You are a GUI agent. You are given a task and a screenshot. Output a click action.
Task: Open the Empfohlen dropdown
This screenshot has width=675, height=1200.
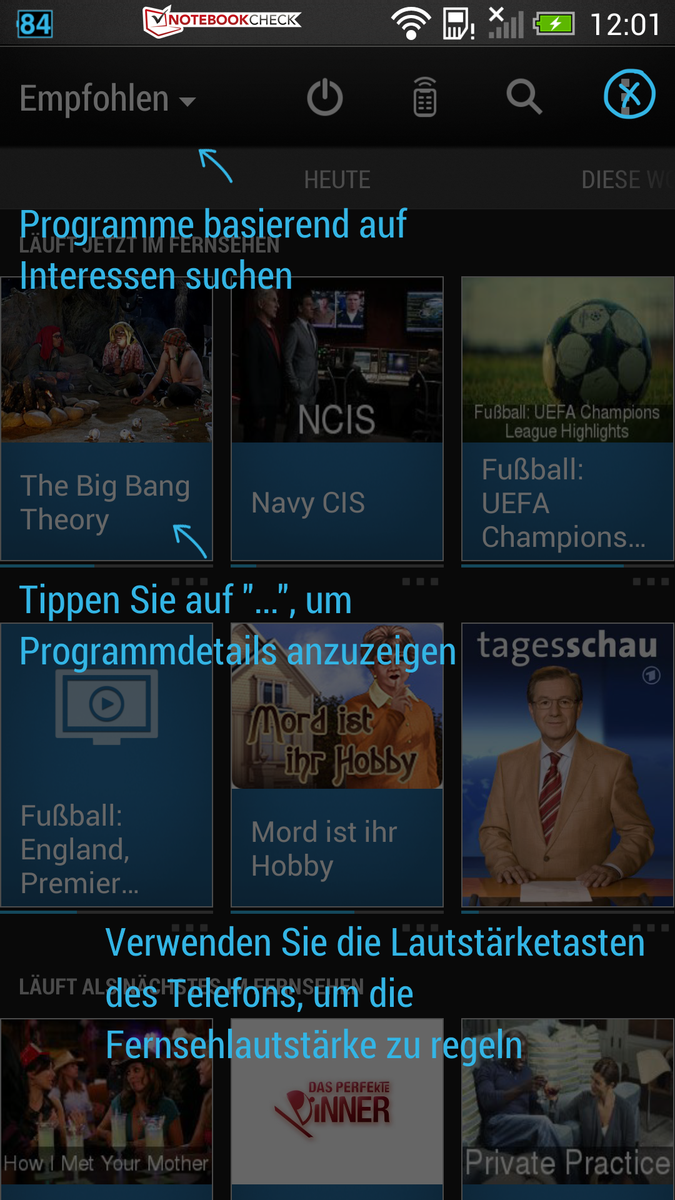pyautogui.click(x=107, y=99)
